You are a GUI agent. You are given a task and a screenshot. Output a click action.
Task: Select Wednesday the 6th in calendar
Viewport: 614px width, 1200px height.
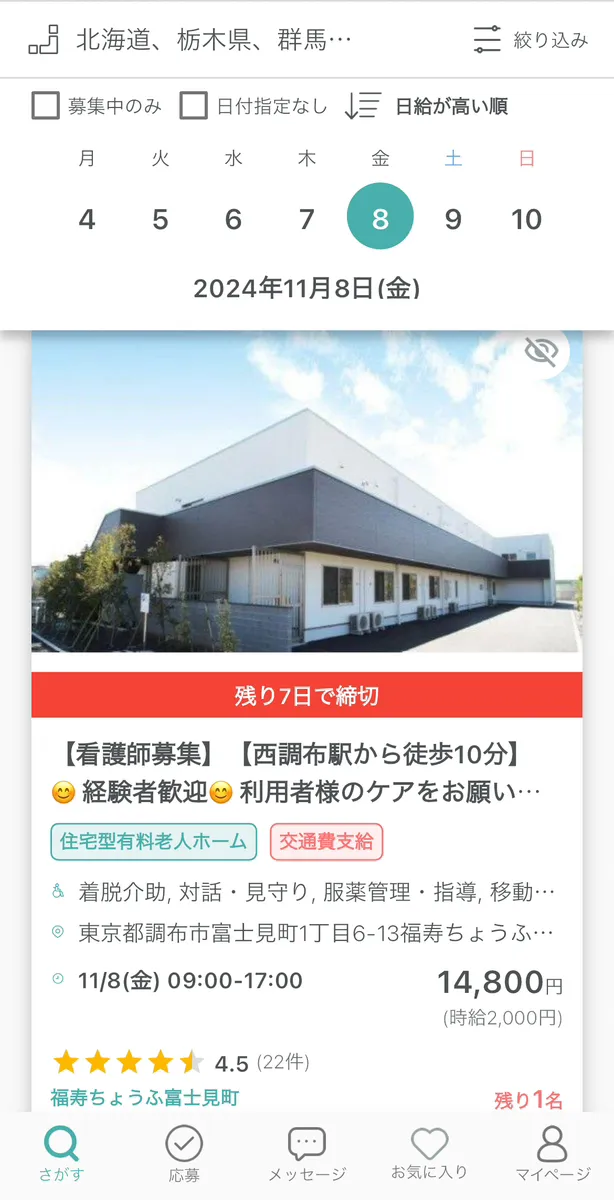point(233,219)
